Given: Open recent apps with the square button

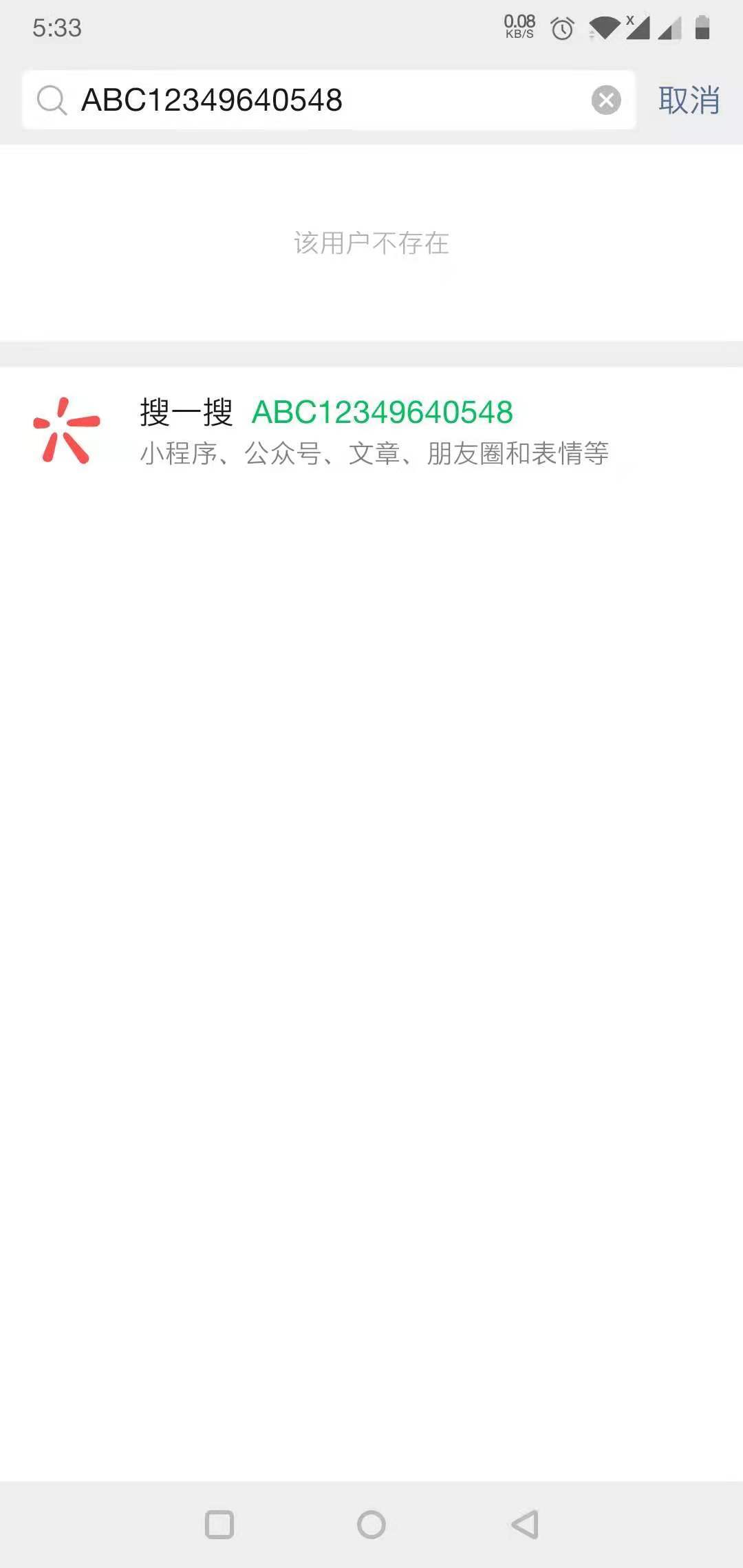Looking at the screenshot, I should coord(219,1525).
